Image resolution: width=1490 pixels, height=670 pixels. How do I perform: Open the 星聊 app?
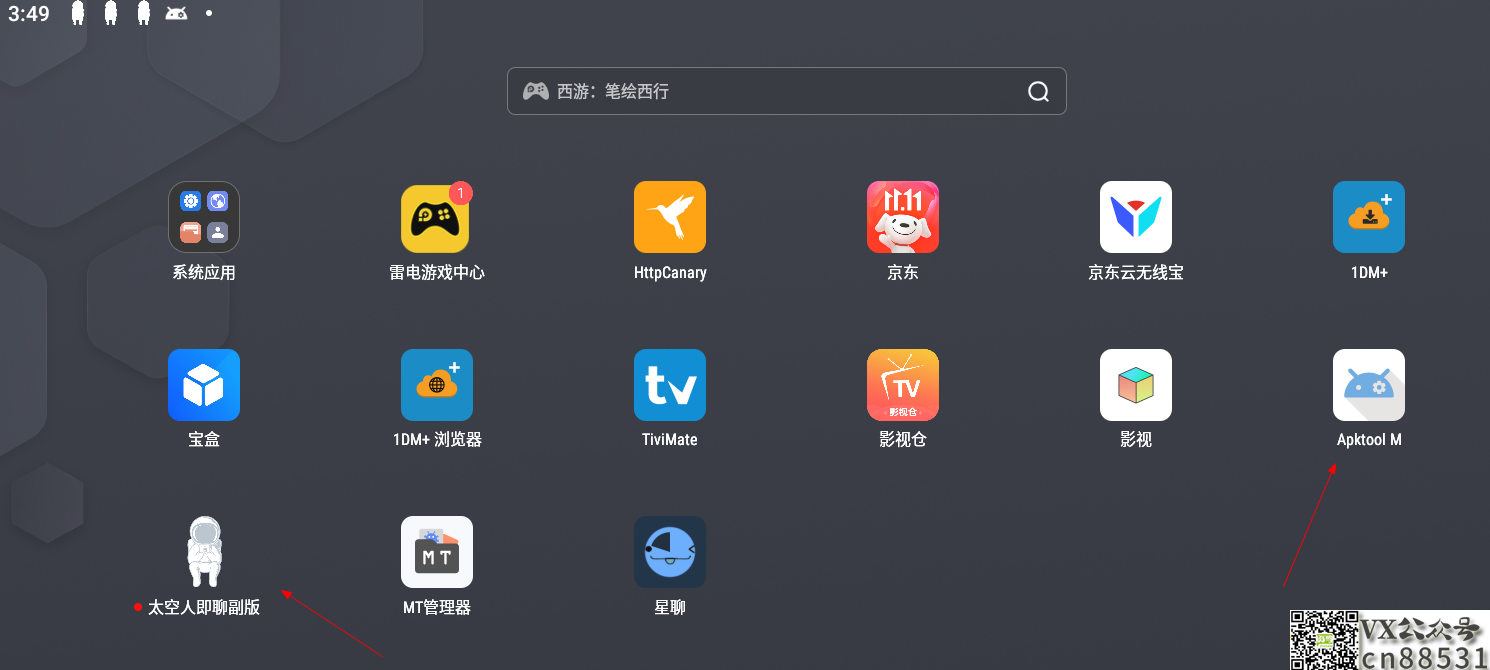[670, 552]
